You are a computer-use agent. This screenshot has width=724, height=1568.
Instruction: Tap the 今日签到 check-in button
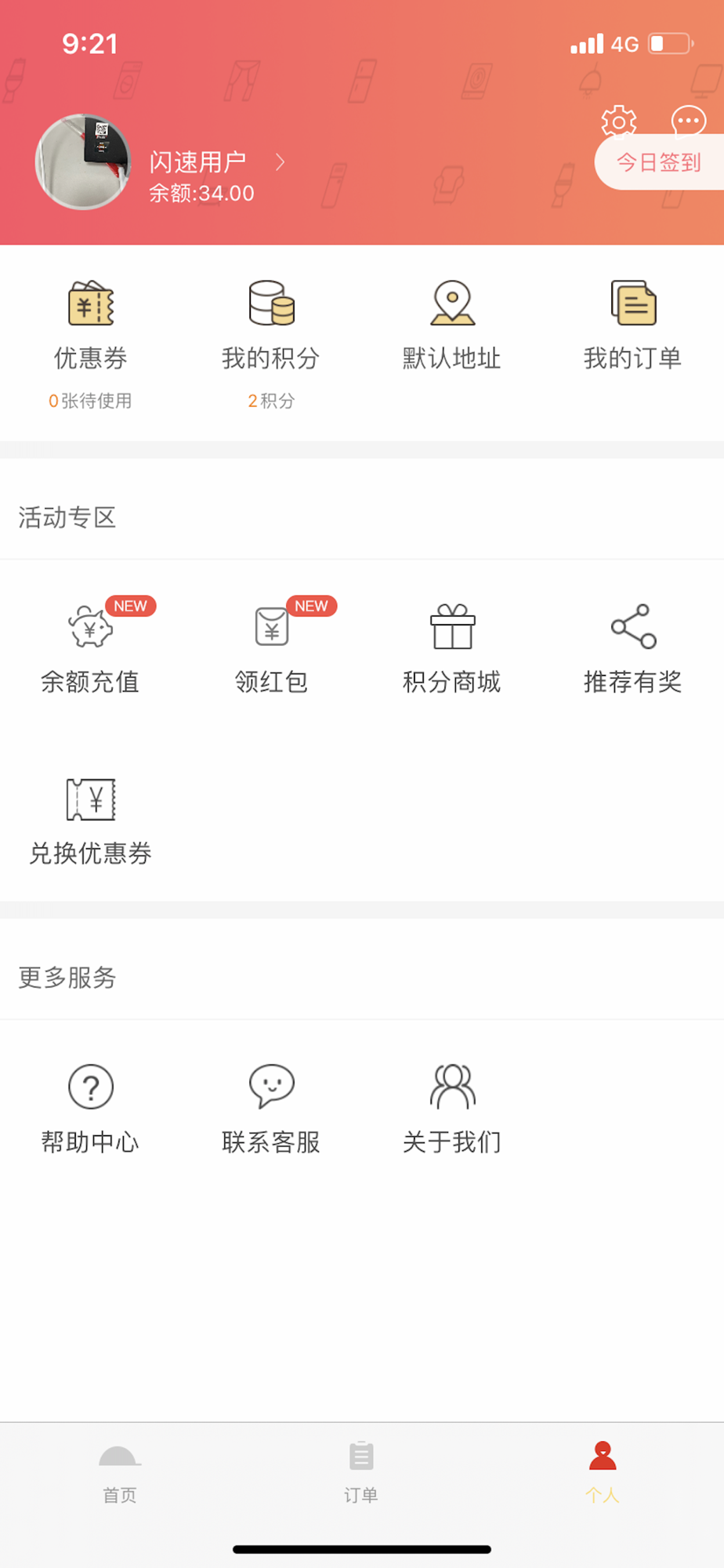[659, 162]
